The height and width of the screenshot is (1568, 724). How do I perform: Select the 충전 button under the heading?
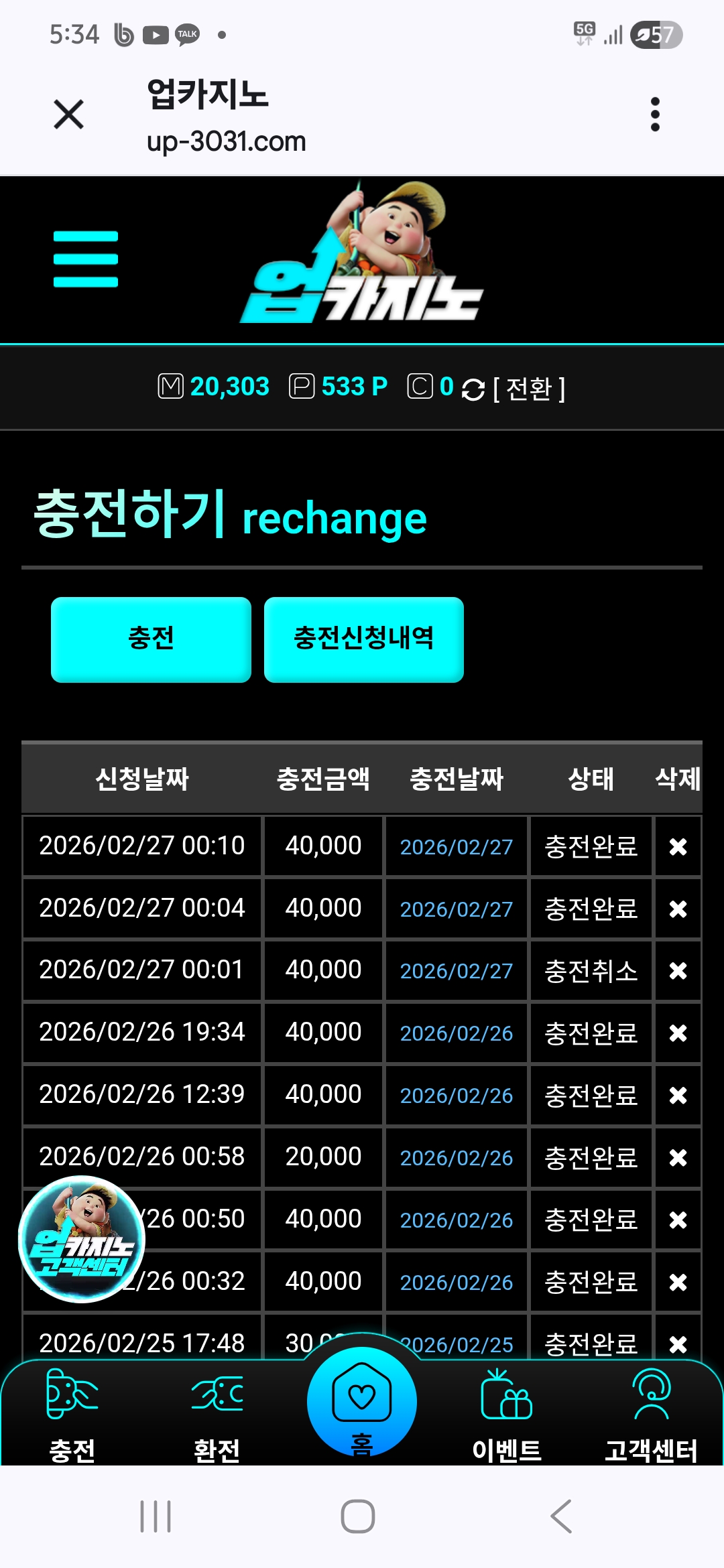click(151, 639)
